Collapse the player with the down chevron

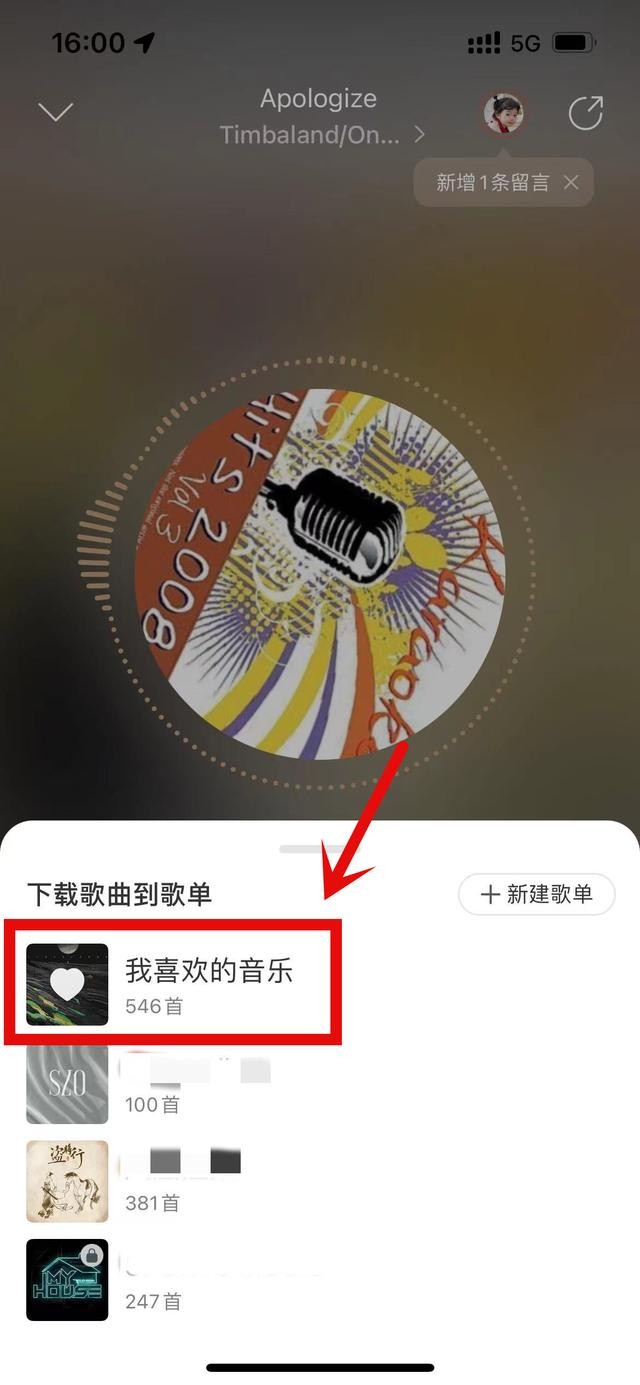click(56, 112)
